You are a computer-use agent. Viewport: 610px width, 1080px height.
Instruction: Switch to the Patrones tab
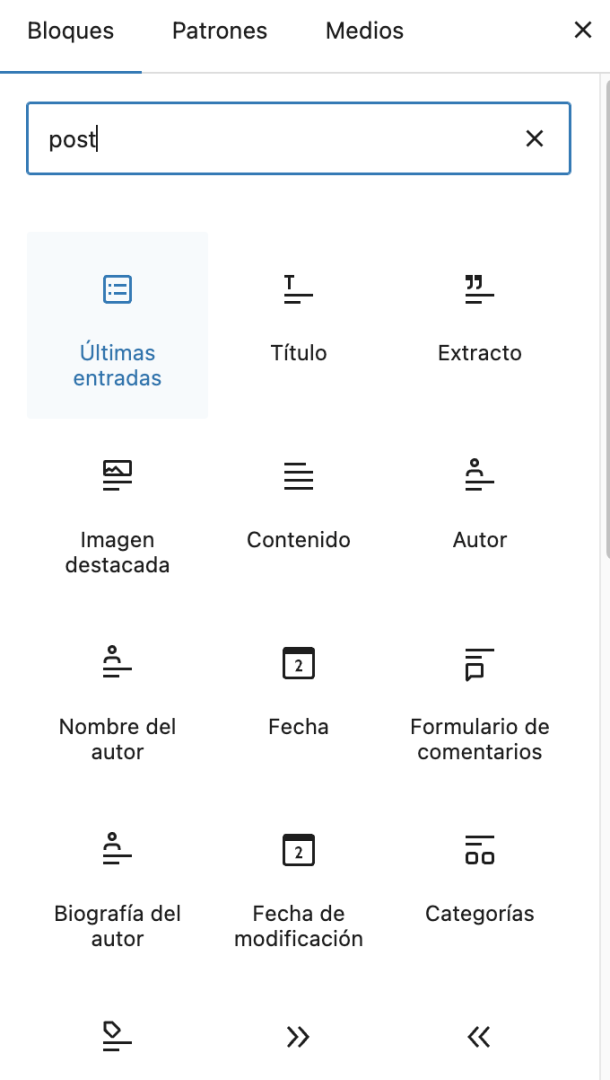219,31
